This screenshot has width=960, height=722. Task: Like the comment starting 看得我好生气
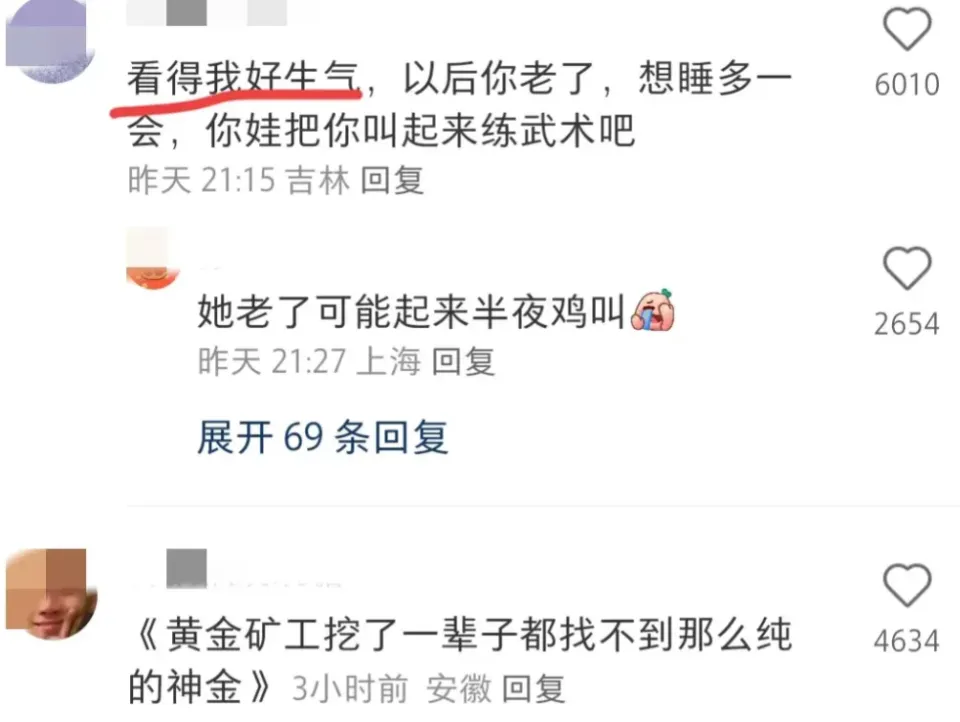[x=907, y=30]
